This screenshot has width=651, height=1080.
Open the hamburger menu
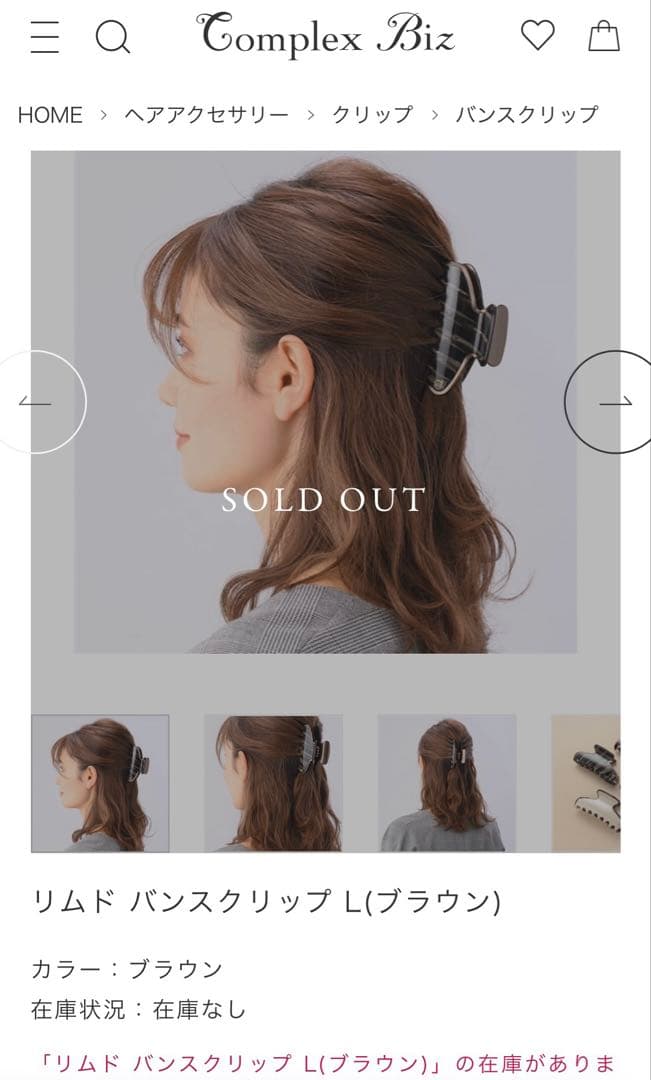click(x=44, y=37)
